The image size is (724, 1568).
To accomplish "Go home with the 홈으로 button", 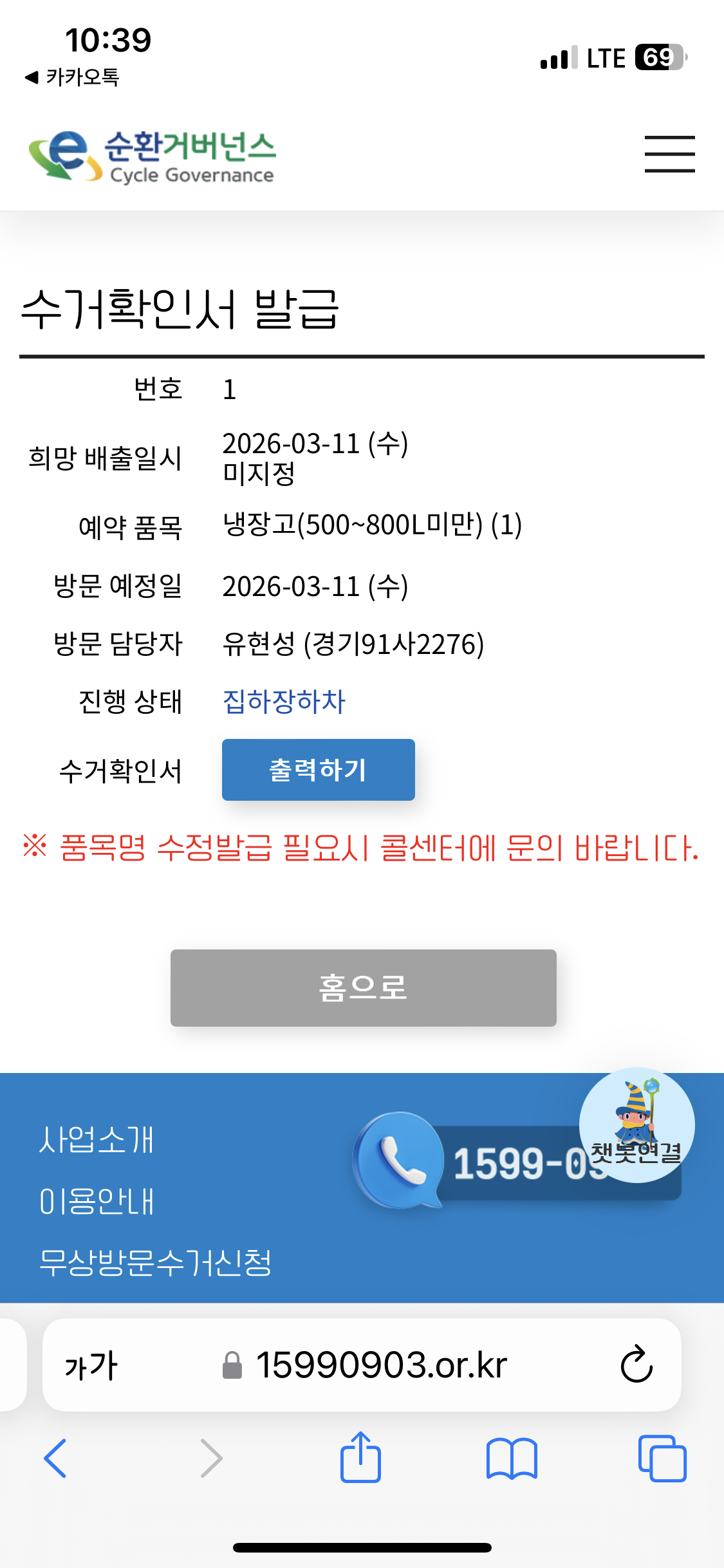I will click(363, 987).
